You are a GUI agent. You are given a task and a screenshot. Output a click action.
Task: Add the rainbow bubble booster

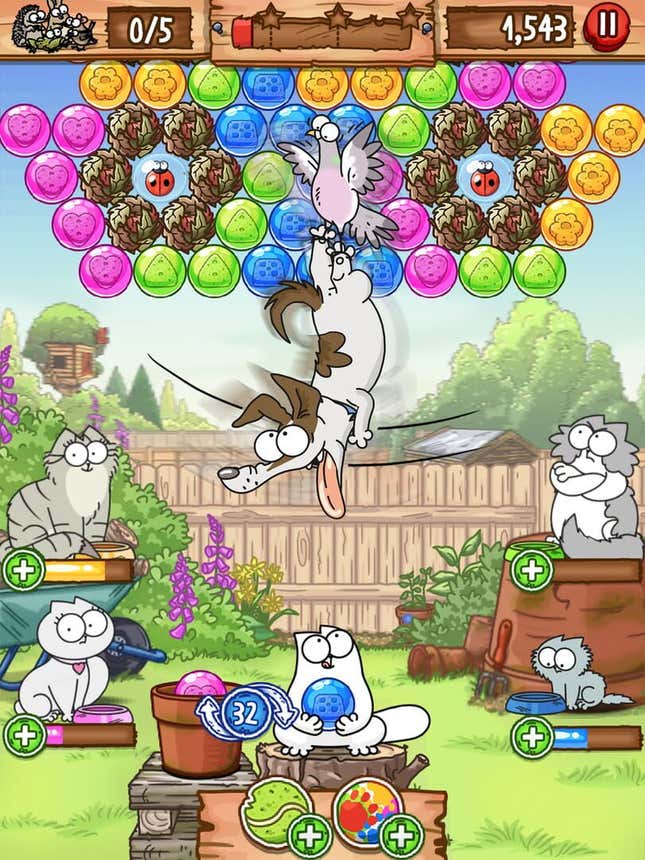pyautogui.click(x=401, y=834)
